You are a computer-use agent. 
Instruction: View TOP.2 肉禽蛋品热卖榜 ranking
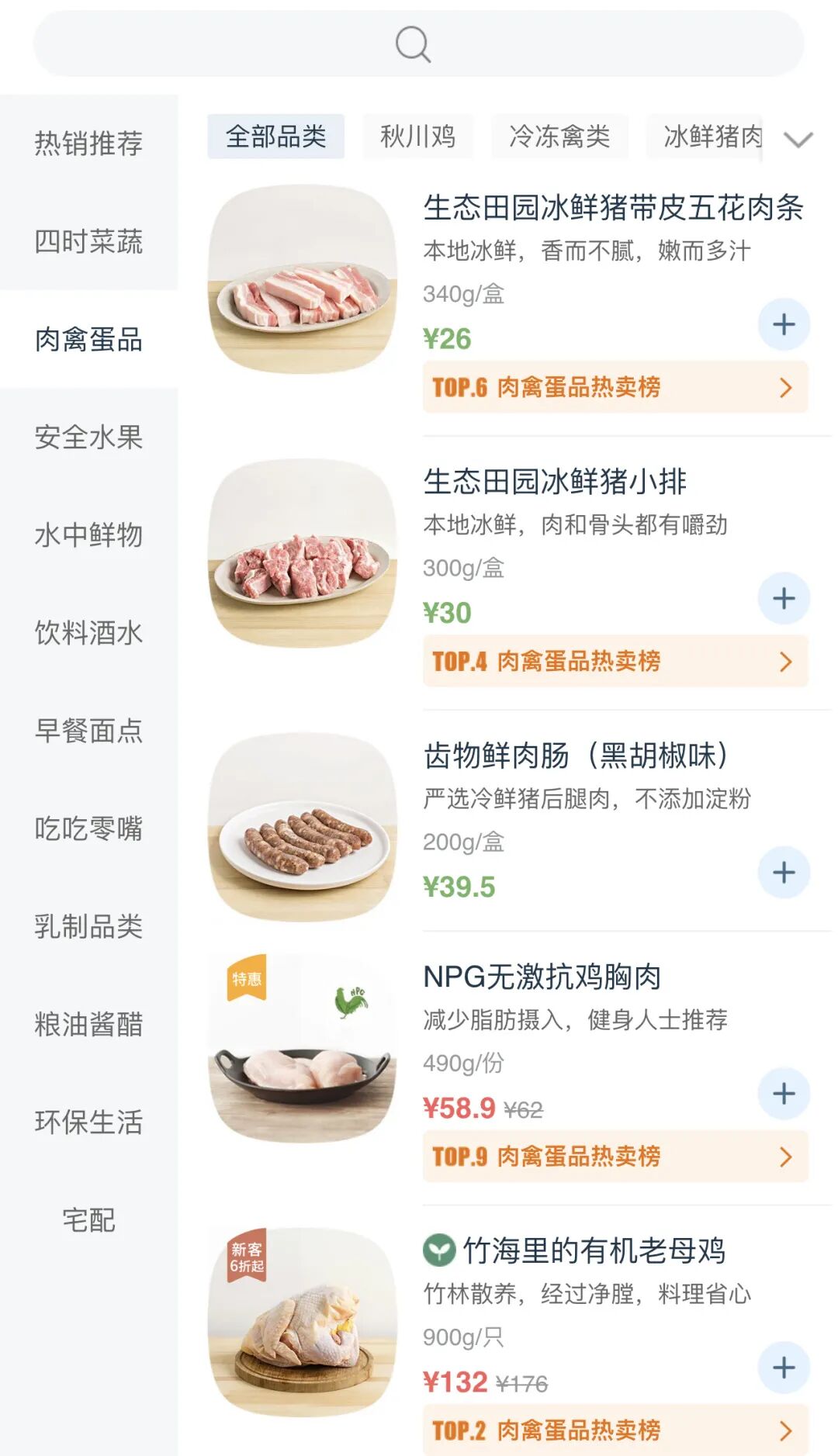(615, 1430)
